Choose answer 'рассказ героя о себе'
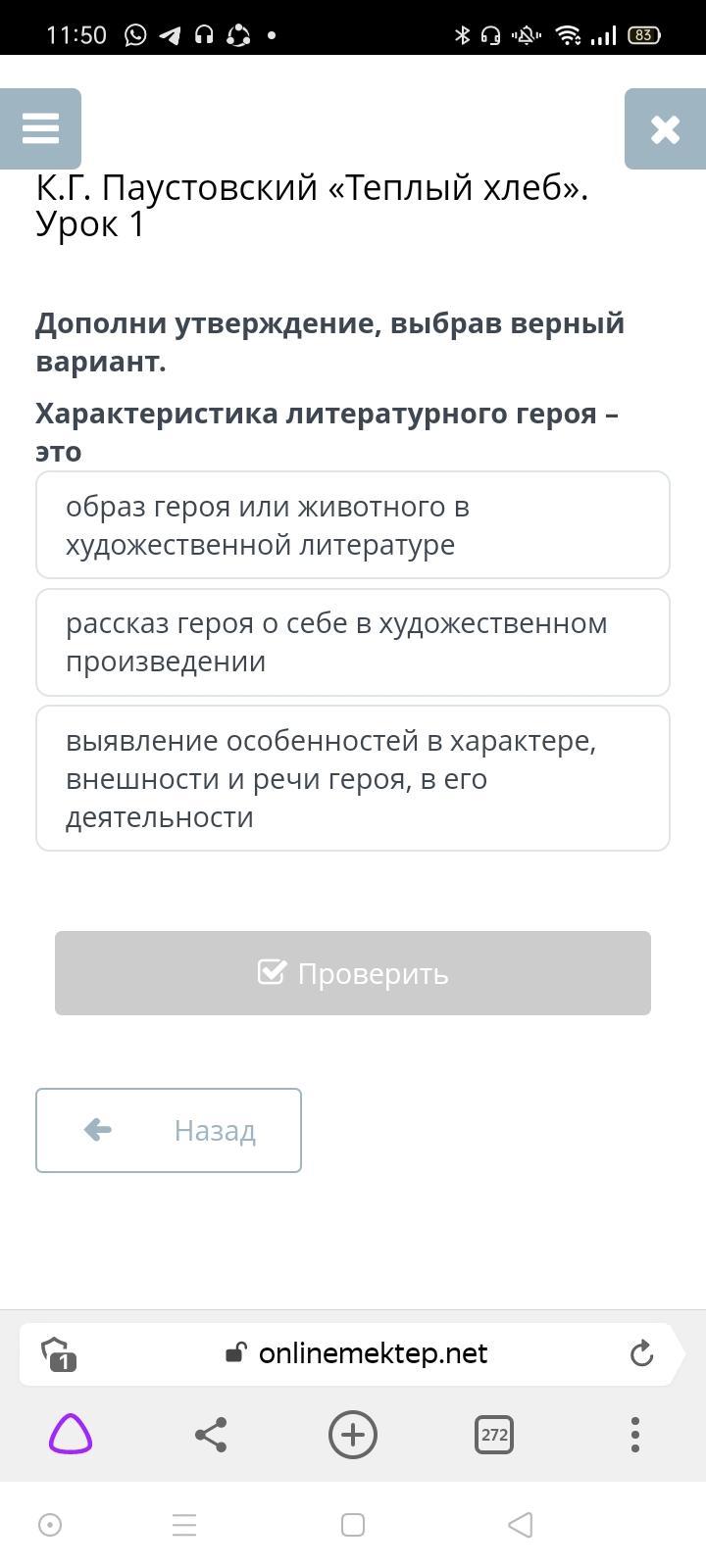 (353, 643)
